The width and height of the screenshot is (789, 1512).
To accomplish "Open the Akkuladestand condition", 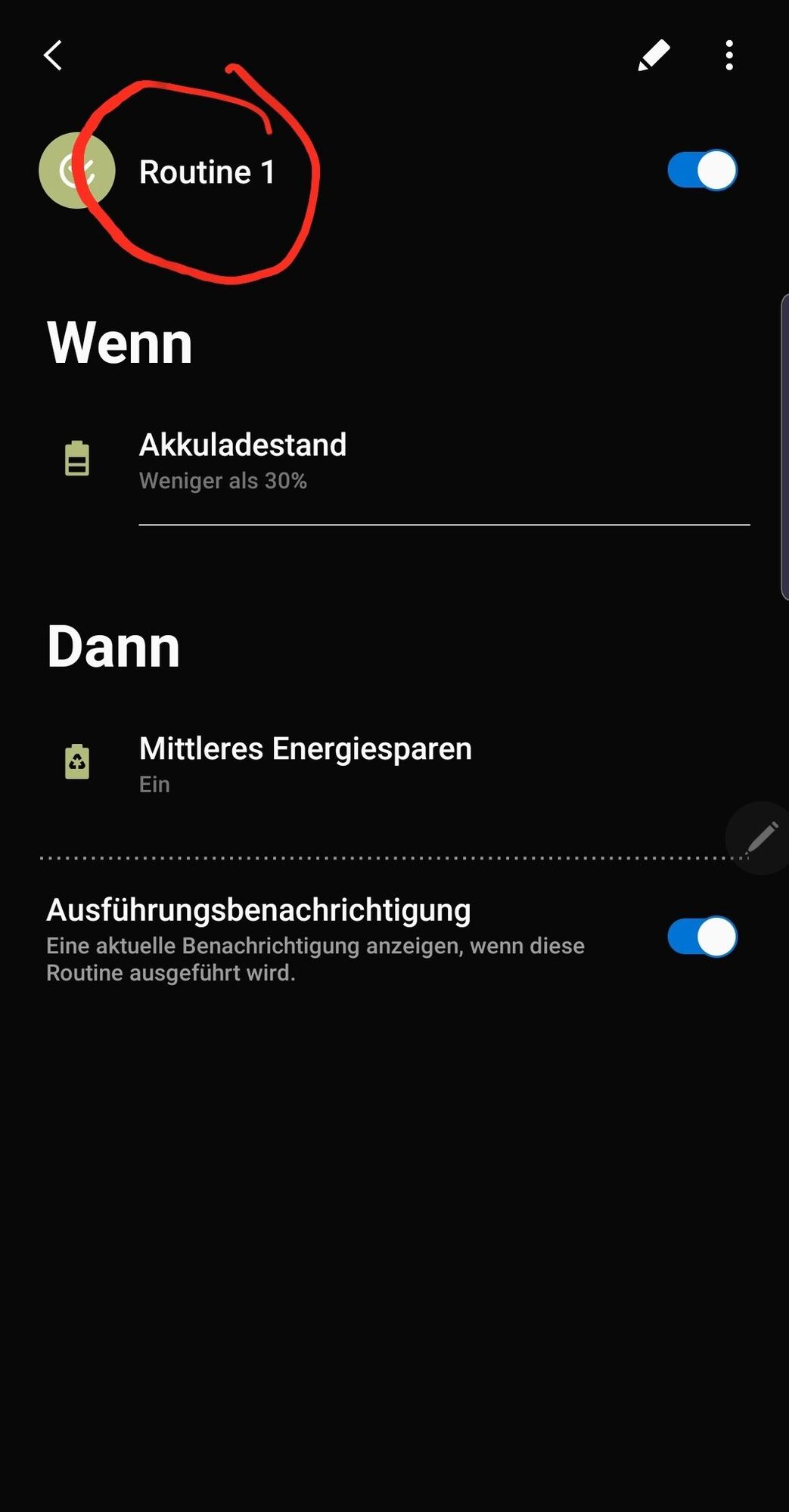I will pyautogui.click(x=242, y=460).
